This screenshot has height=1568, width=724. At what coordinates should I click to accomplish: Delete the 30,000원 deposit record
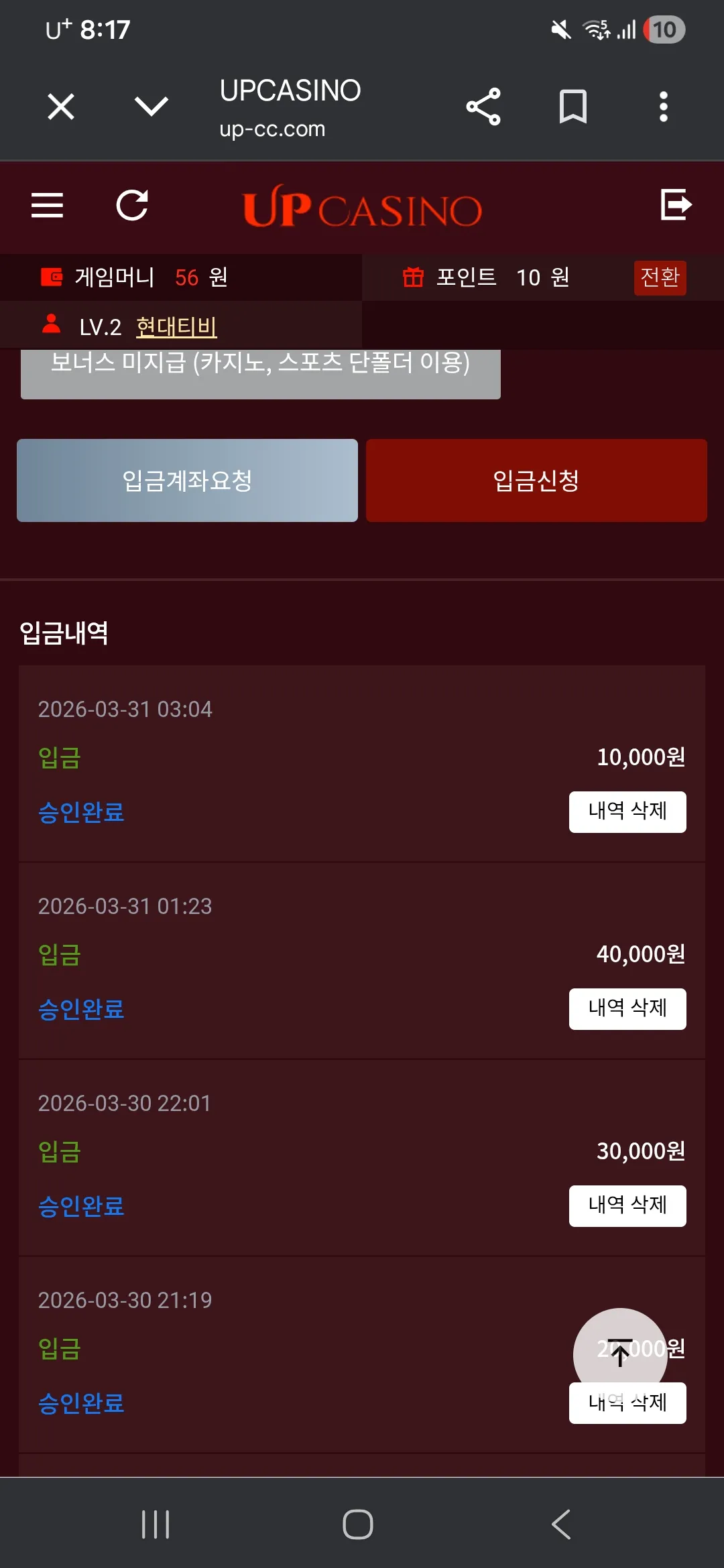pyautogui.click(x=627, y=1206)
